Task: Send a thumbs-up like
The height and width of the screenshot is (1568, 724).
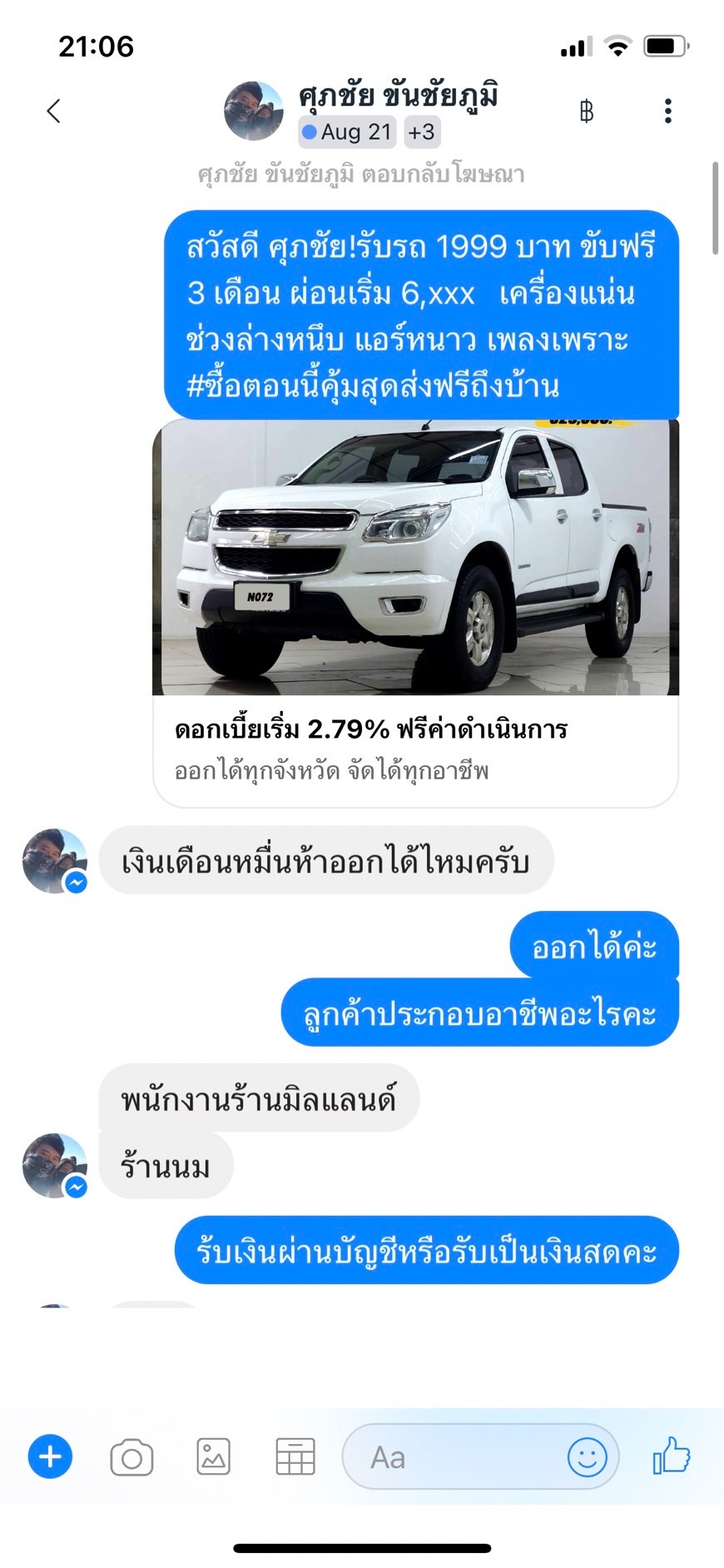Action: [672, 1456]
